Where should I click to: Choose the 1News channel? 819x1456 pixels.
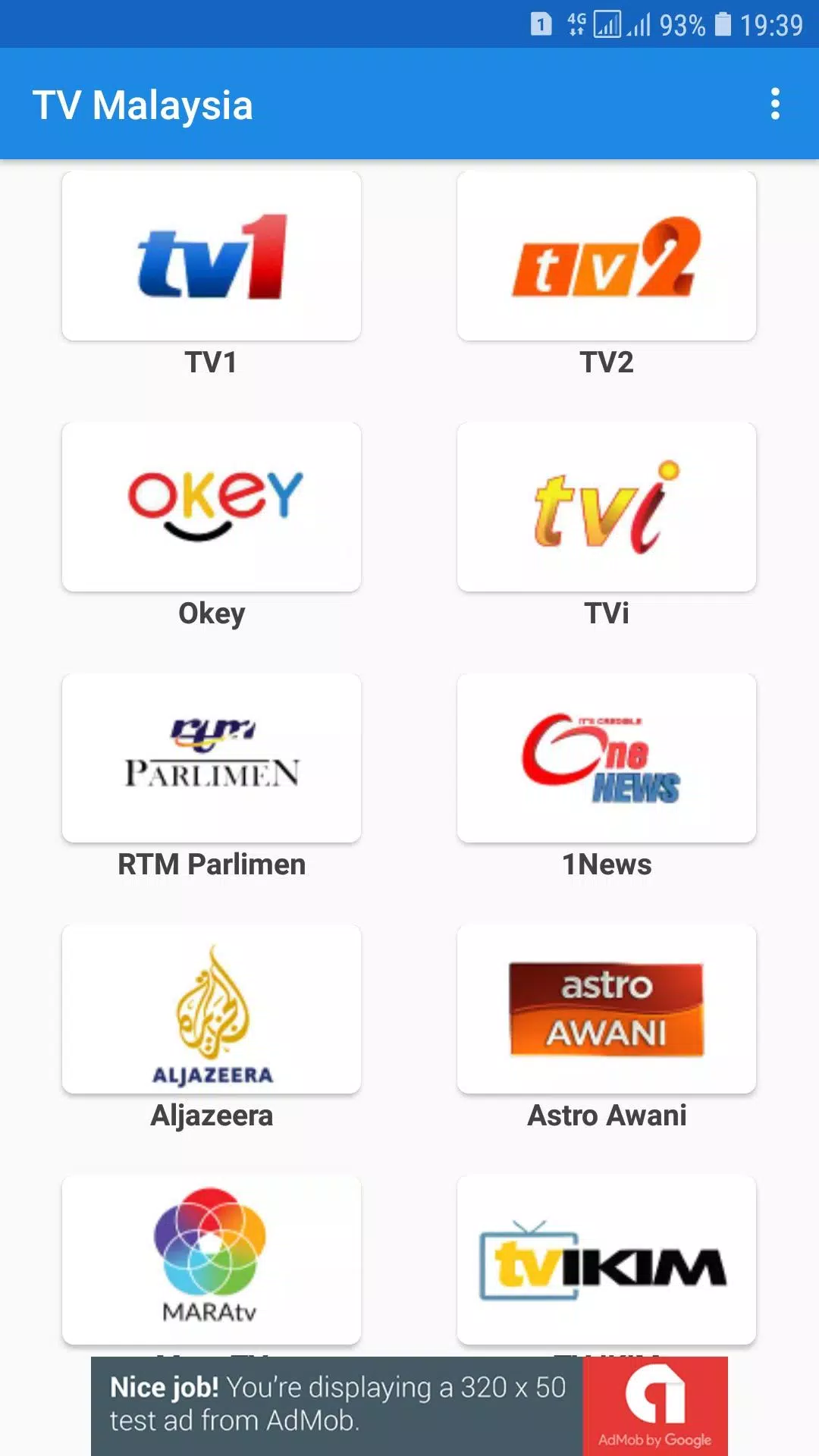click(x=607, y=758)
